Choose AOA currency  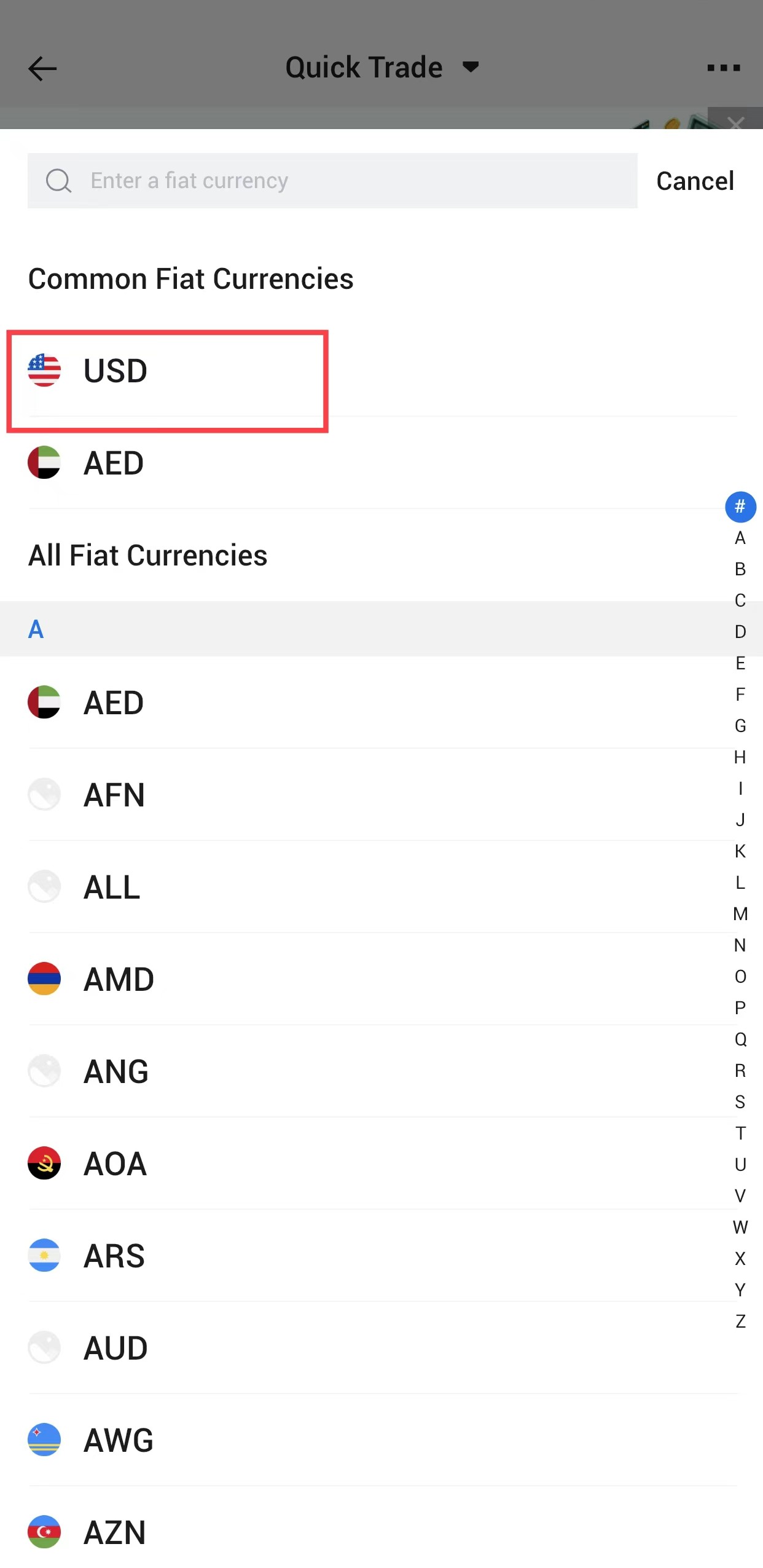381,1164
